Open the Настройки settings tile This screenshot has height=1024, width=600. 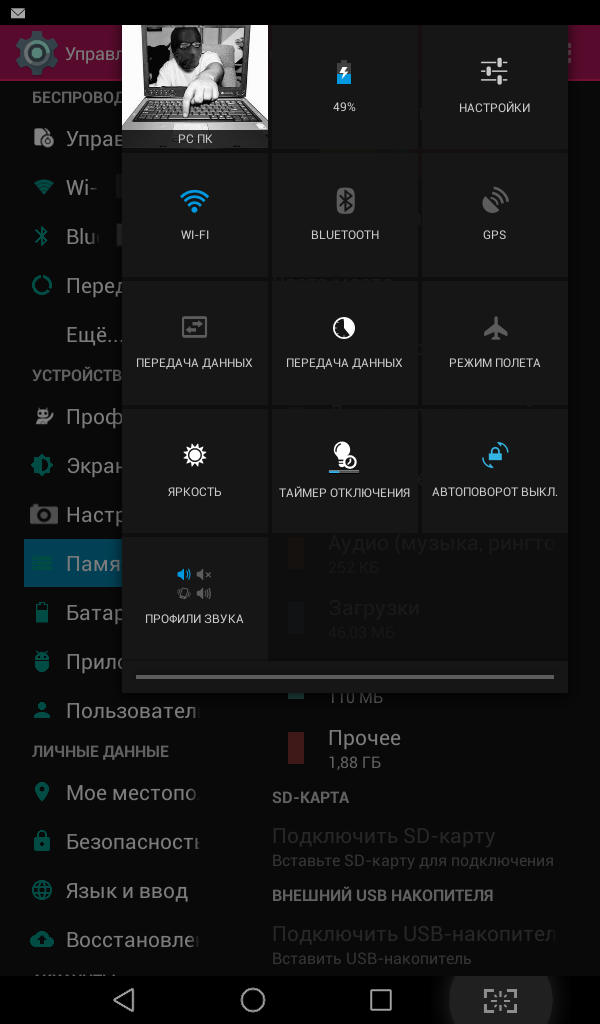(494, 88)
